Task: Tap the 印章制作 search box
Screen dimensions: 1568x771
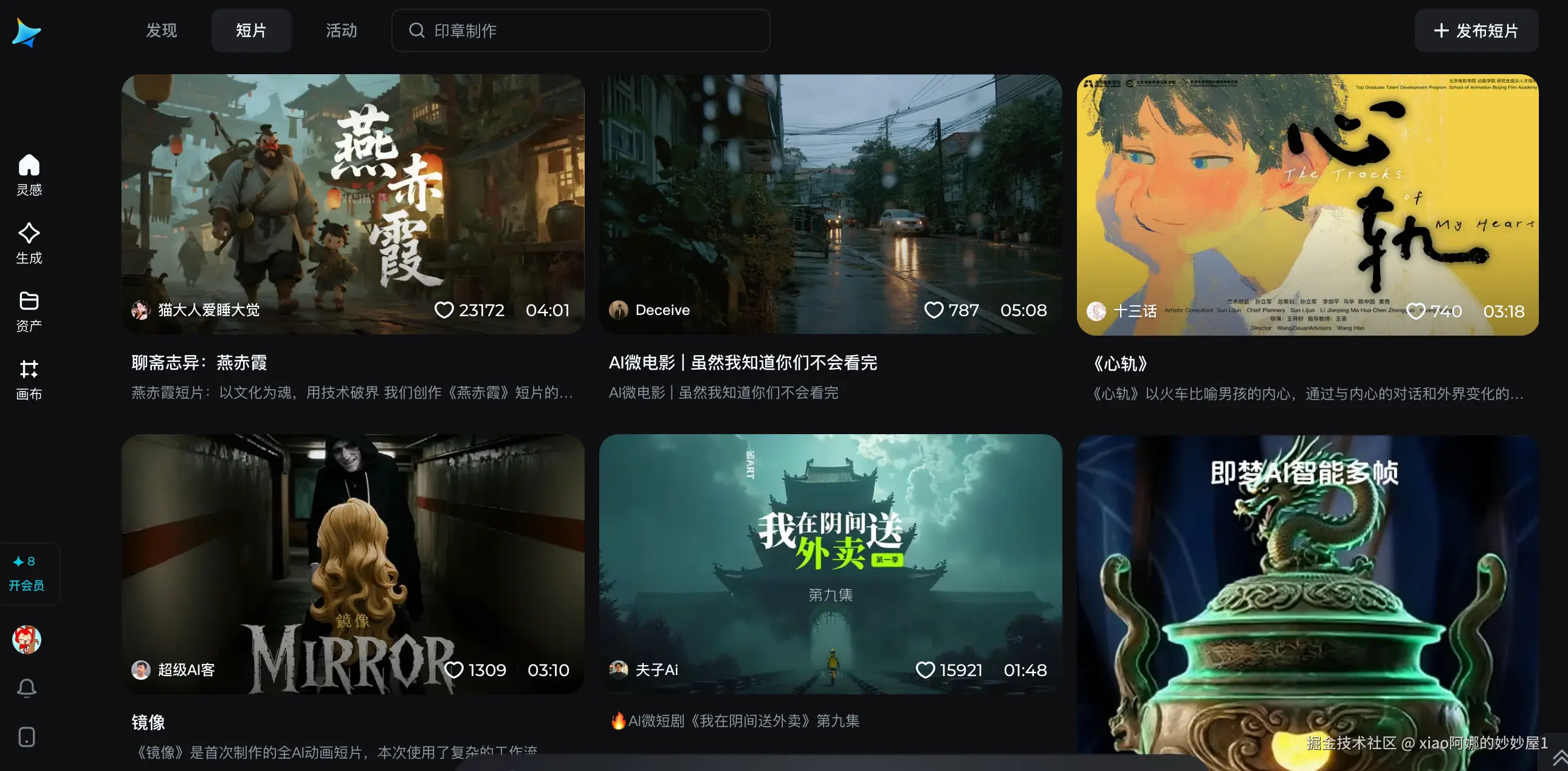Action: tap(580, 30)
